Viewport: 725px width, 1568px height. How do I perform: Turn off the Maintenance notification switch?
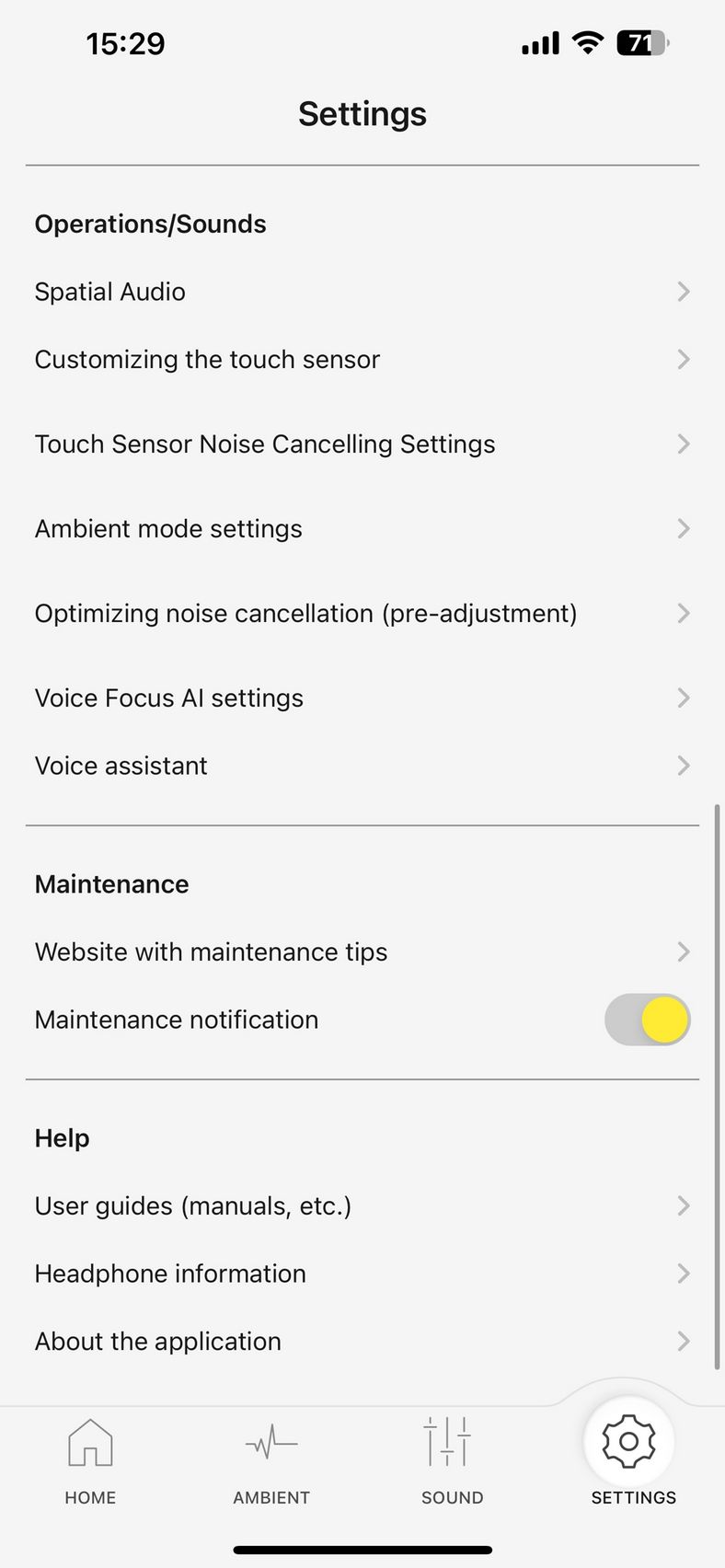[647, 1020]
